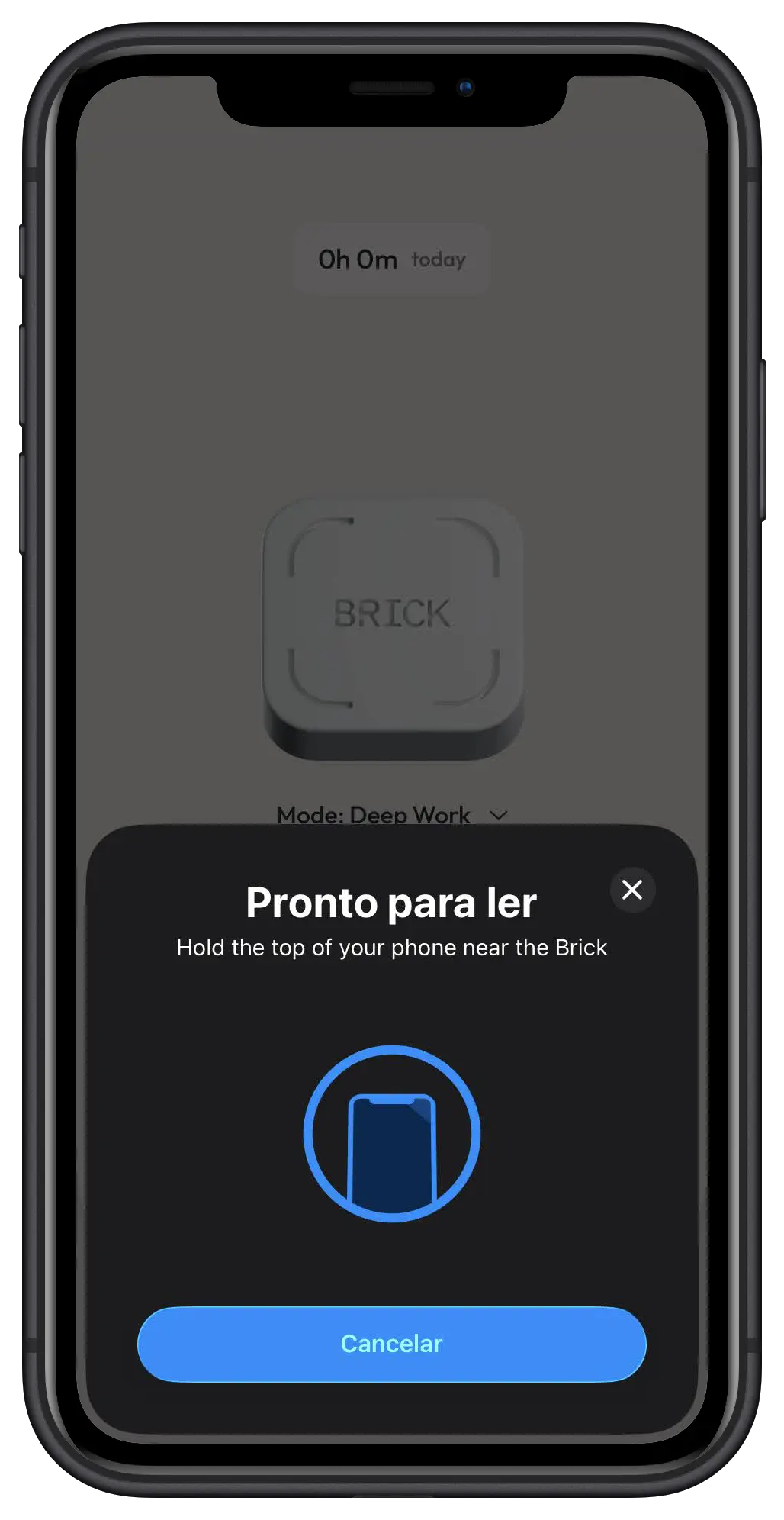
Task: Dismiss the NFC sheet with the X
Action: tap(632, 890)
